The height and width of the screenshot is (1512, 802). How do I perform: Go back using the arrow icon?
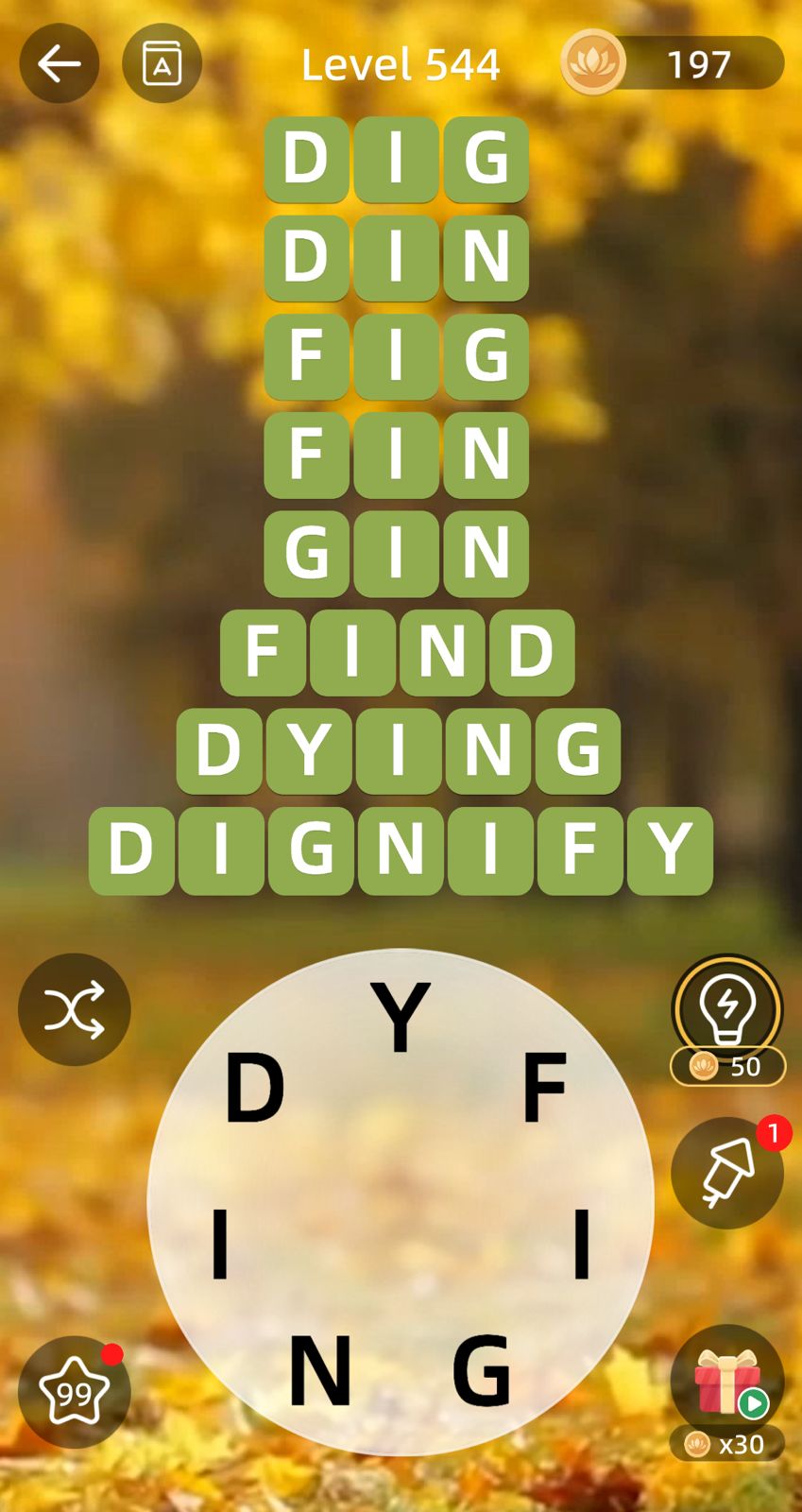pos(60,64)
